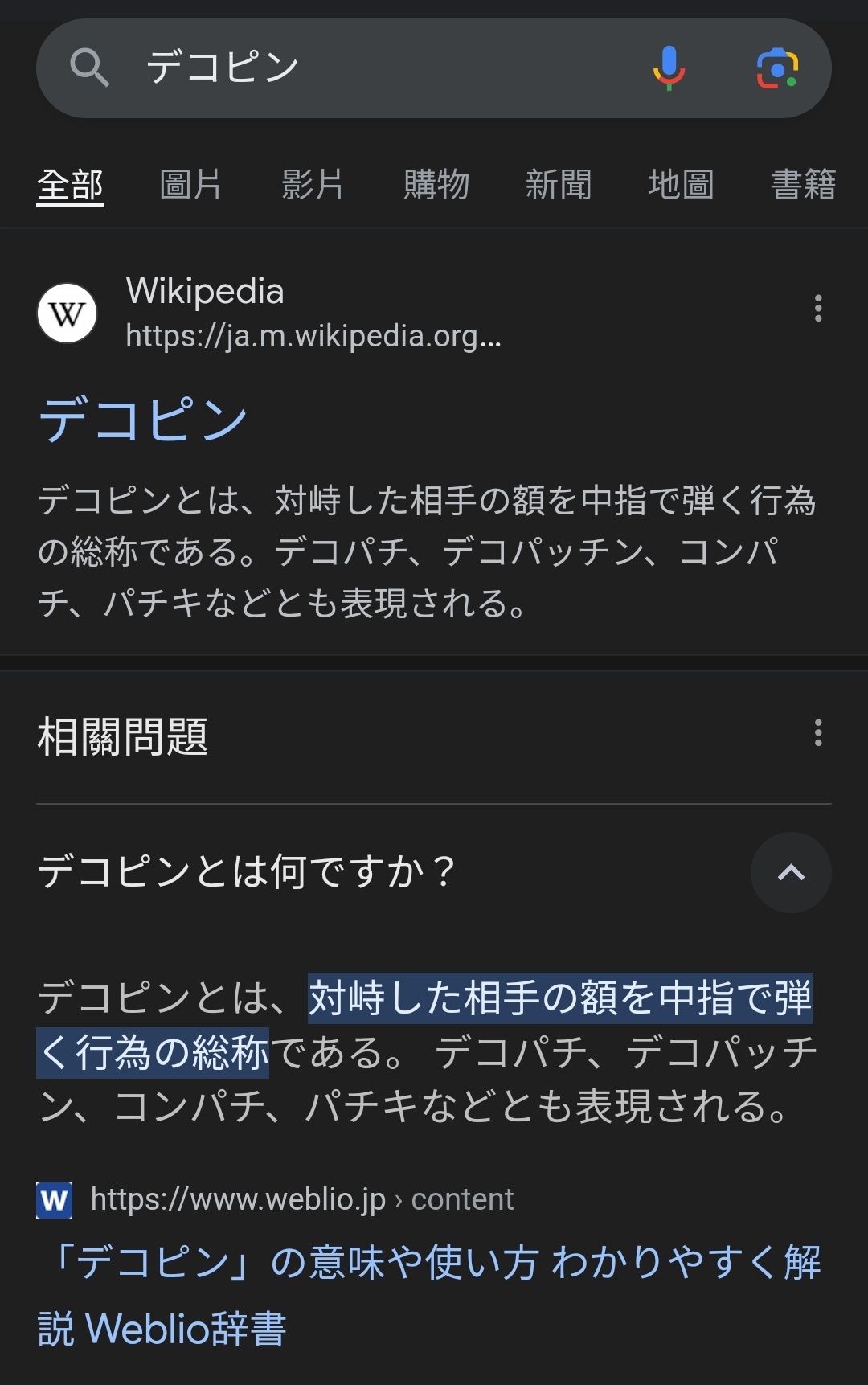Select the 全部 tab
The height and width of the screenshot is (1385, 868).
(x=71, y=185)
